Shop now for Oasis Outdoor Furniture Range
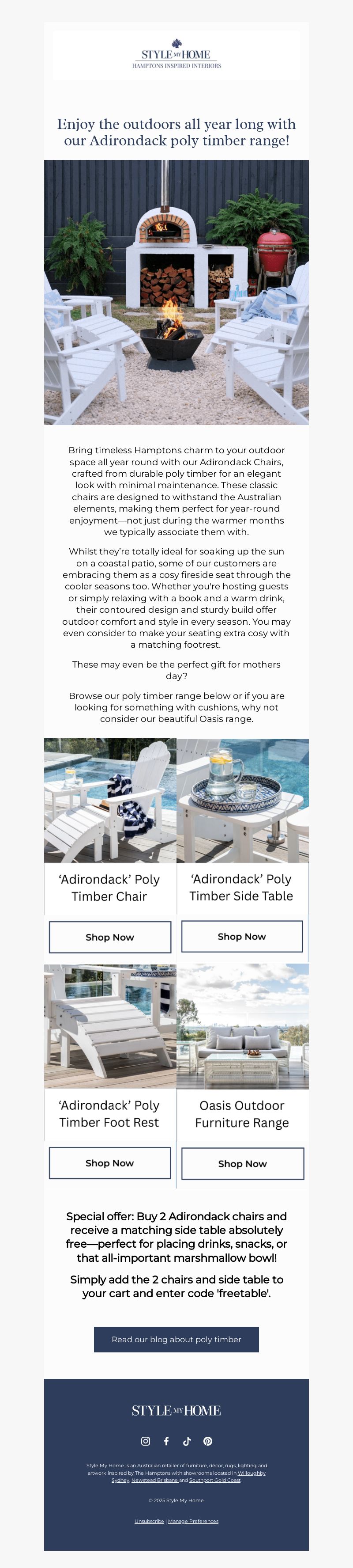Viewport: 353px width, 1568px height. (242, 1163)
